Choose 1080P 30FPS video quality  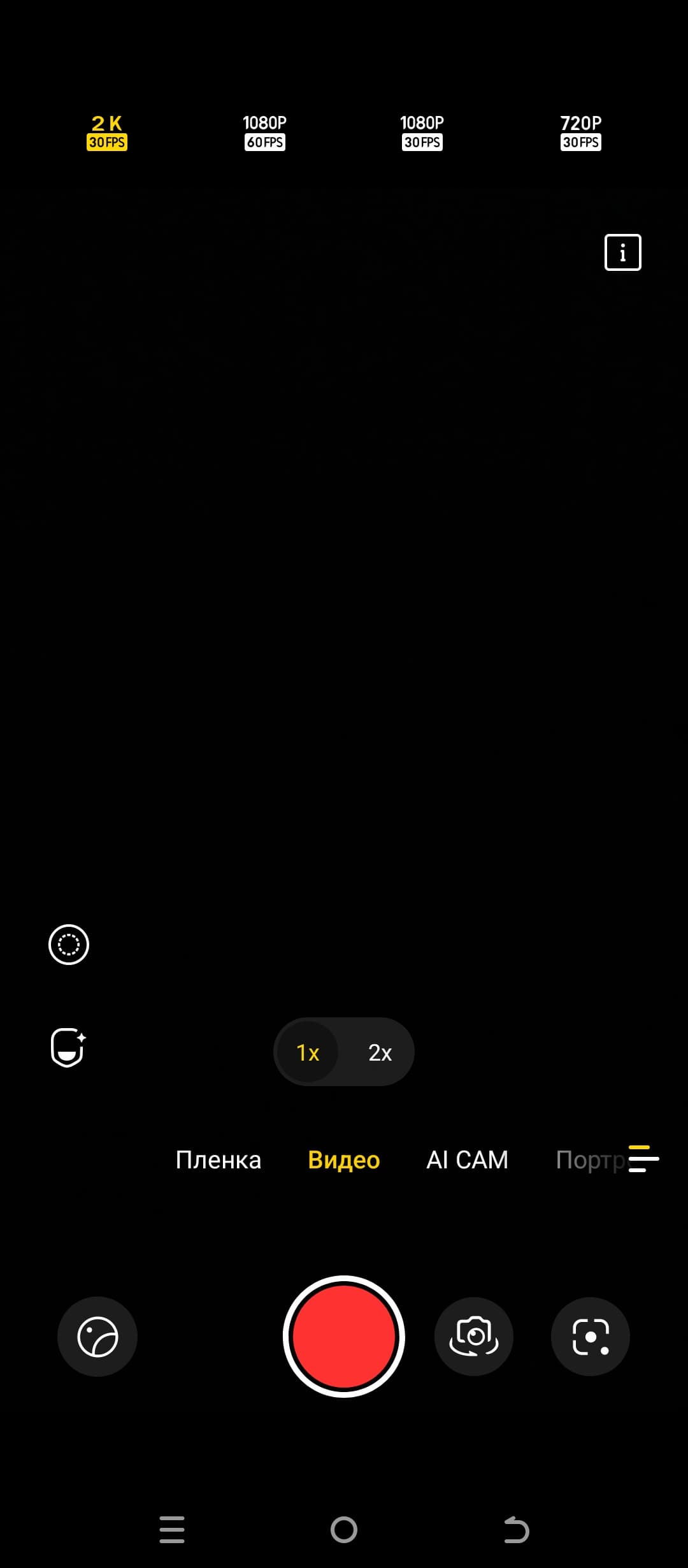coord(422,133)
